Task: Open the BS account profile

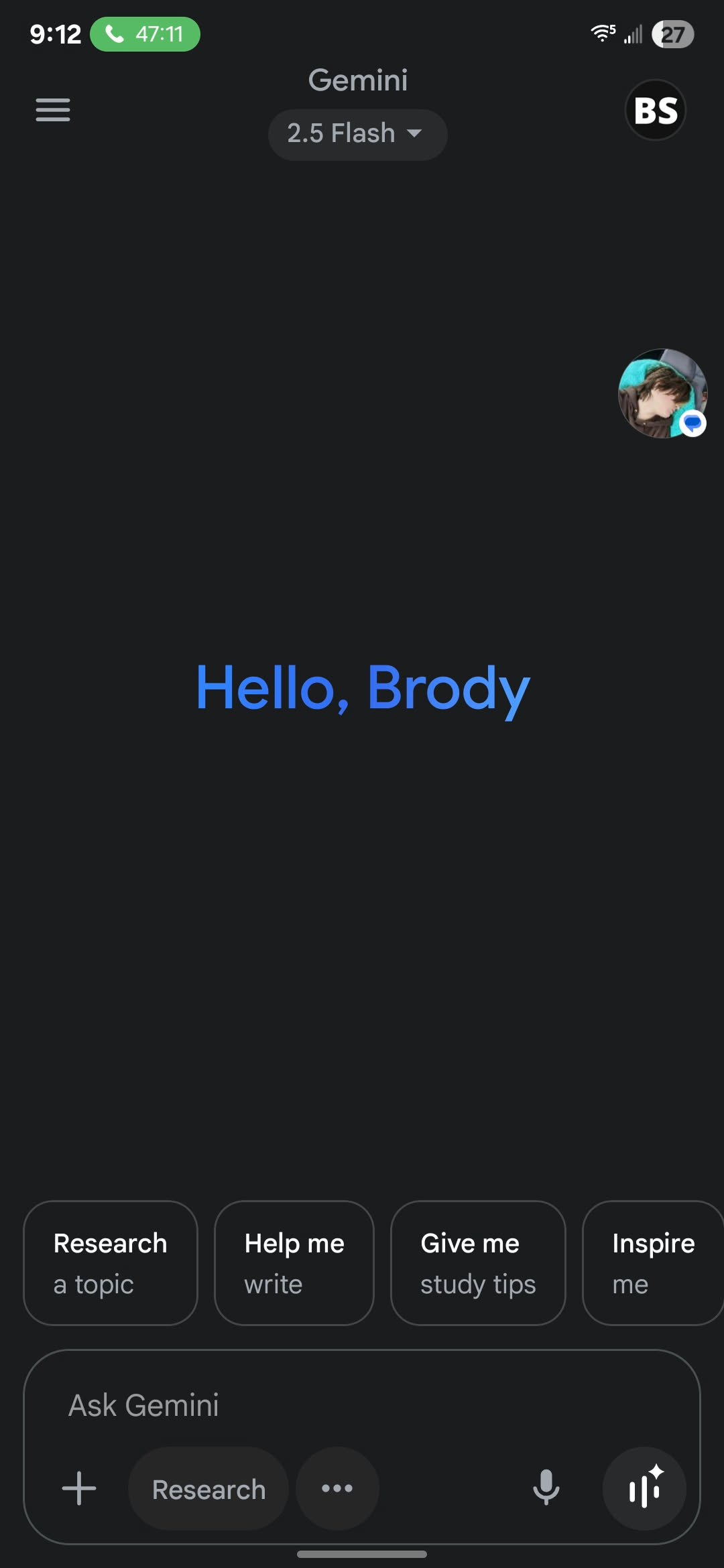Action: pos(655,111)
